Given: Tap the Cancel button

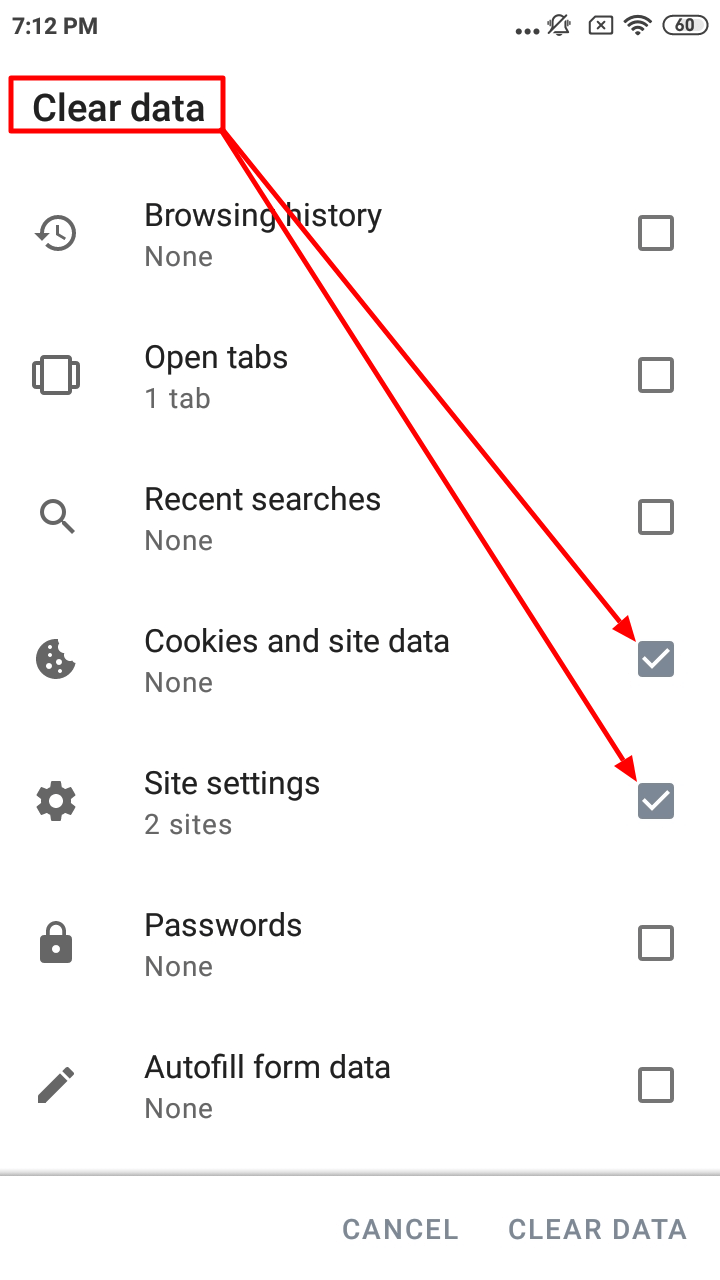Looking at the screenshot, I should [400, 1229].
